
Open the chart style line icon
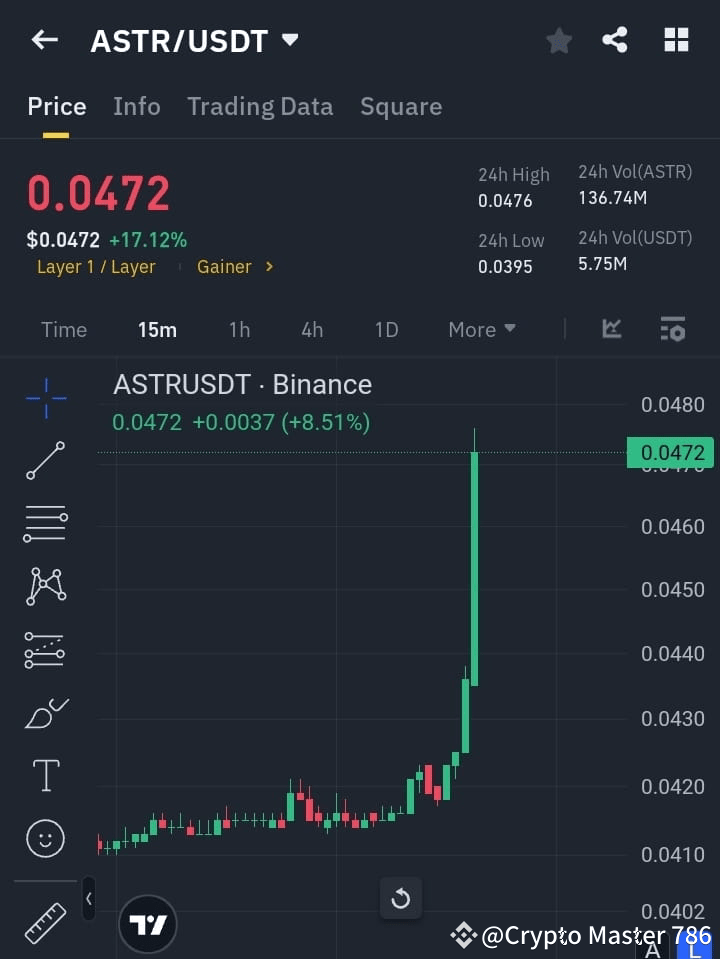tap(610, 329)
